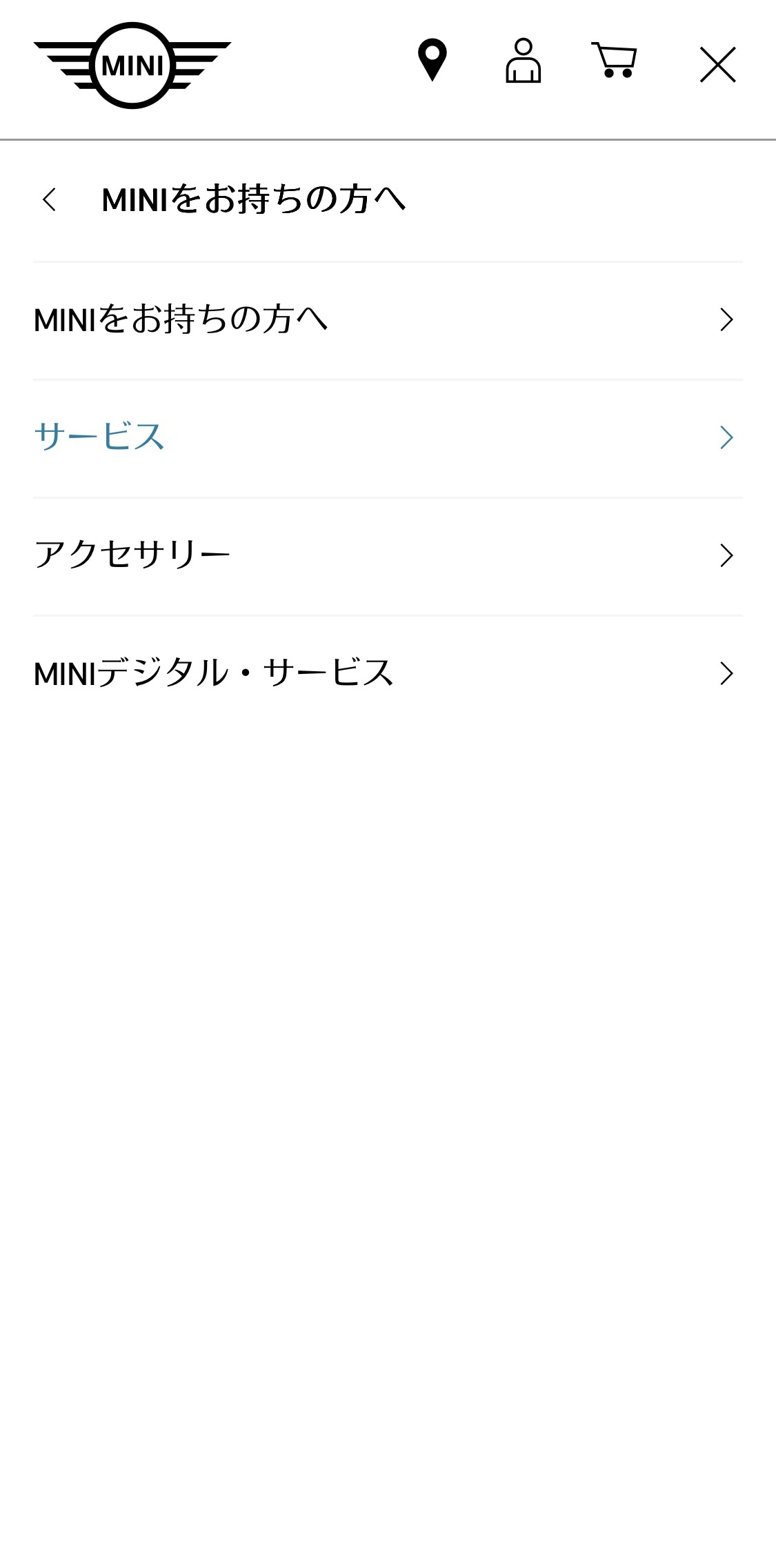Go back from MINIをお持ちの方へ header
The height and width of the screenshot is (1568, 776).
49,200
